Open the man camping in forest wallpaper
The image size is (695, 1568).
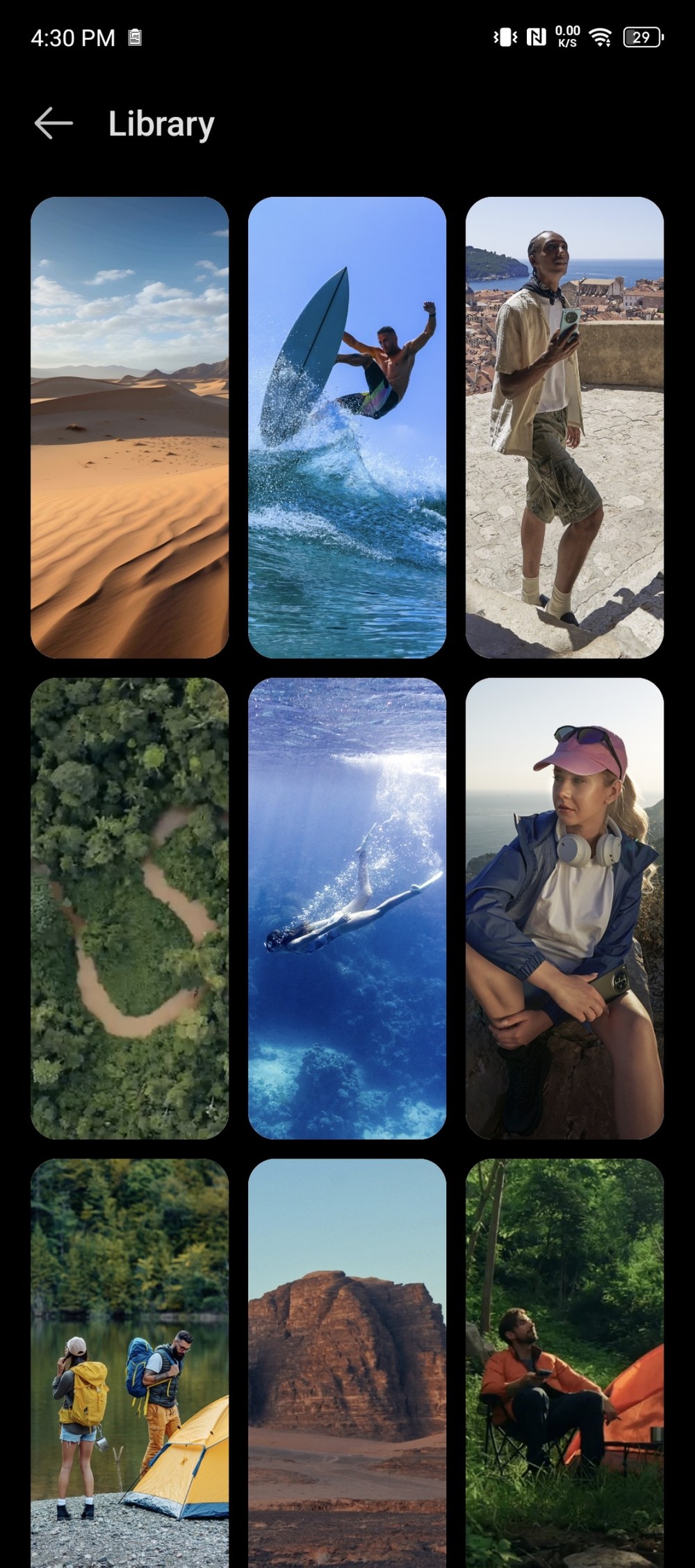[564, 1363]
